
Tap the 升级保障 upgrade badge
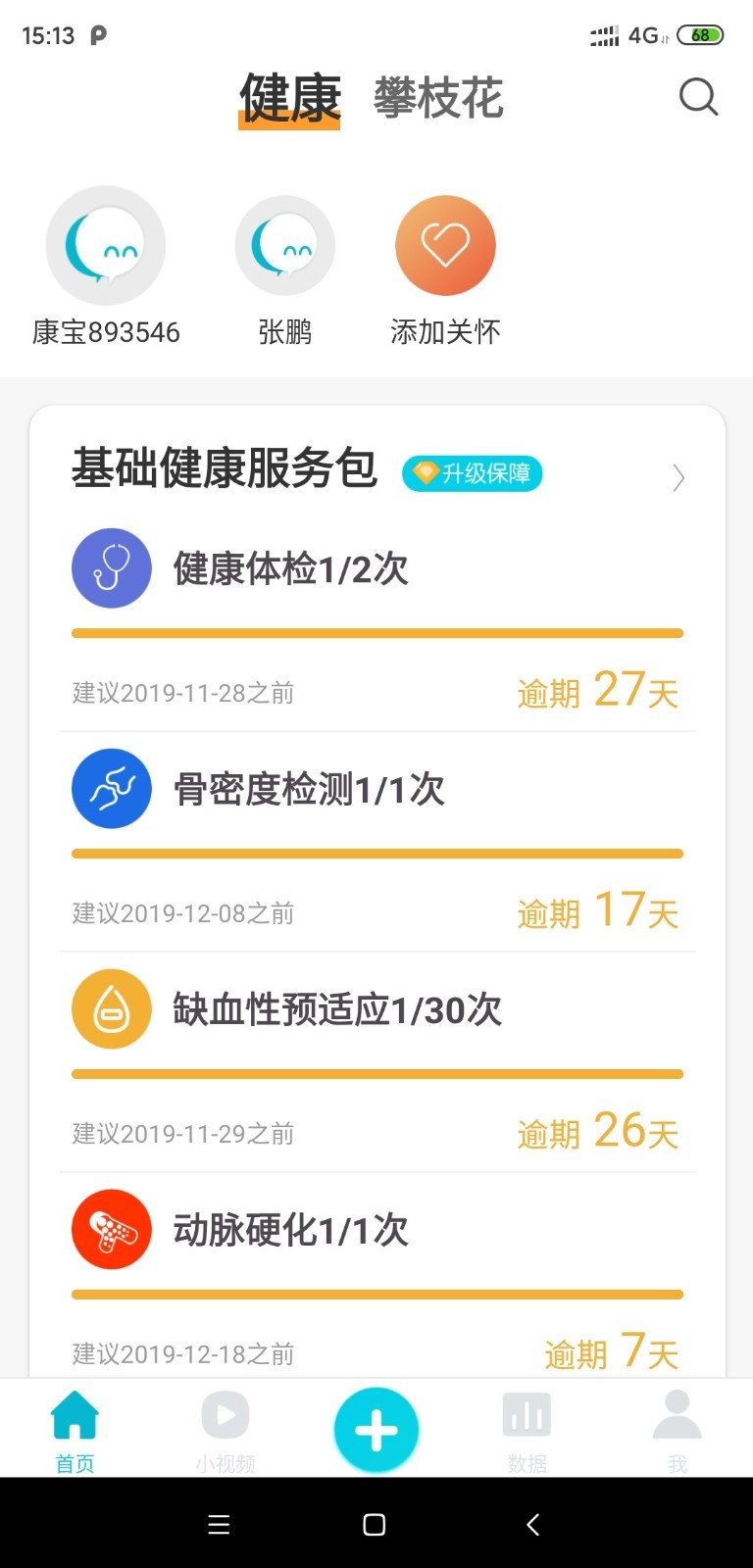(x=472, y=473)
